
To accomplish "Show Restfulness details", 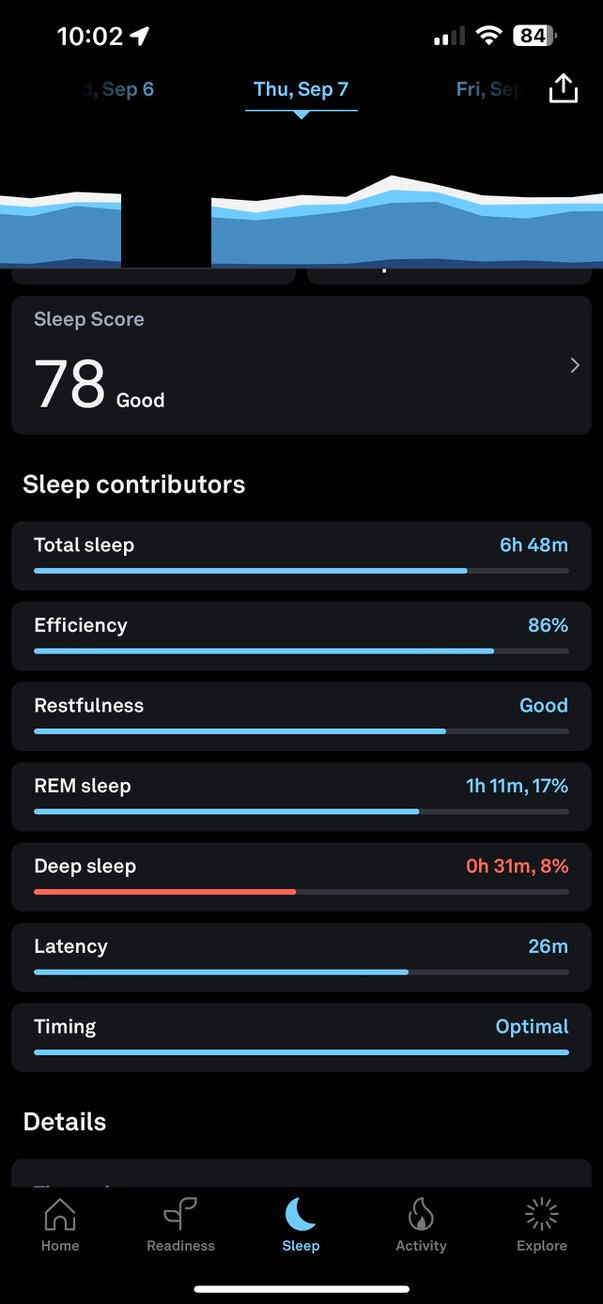I will coord(301,716).
